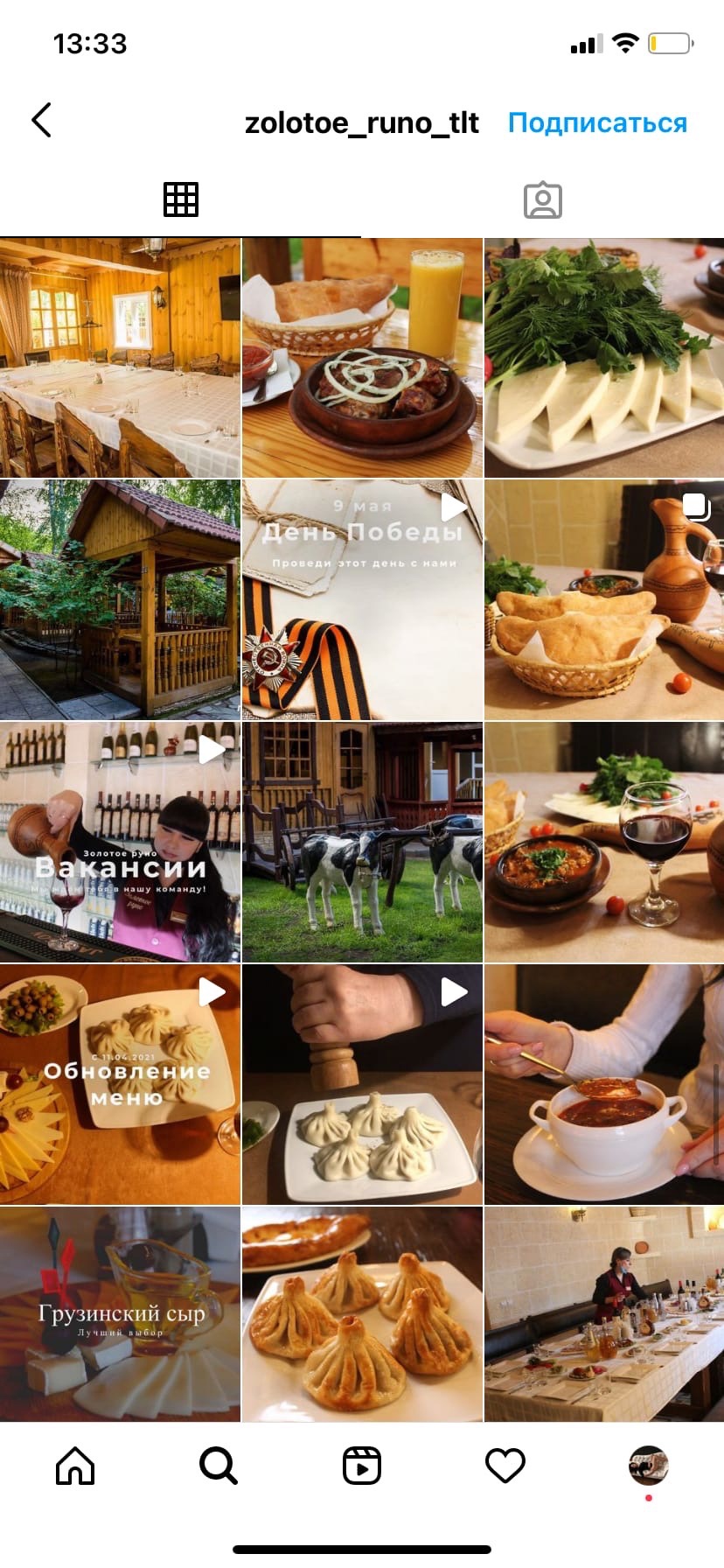Open my profile avatar tab

pos(648,1466)
